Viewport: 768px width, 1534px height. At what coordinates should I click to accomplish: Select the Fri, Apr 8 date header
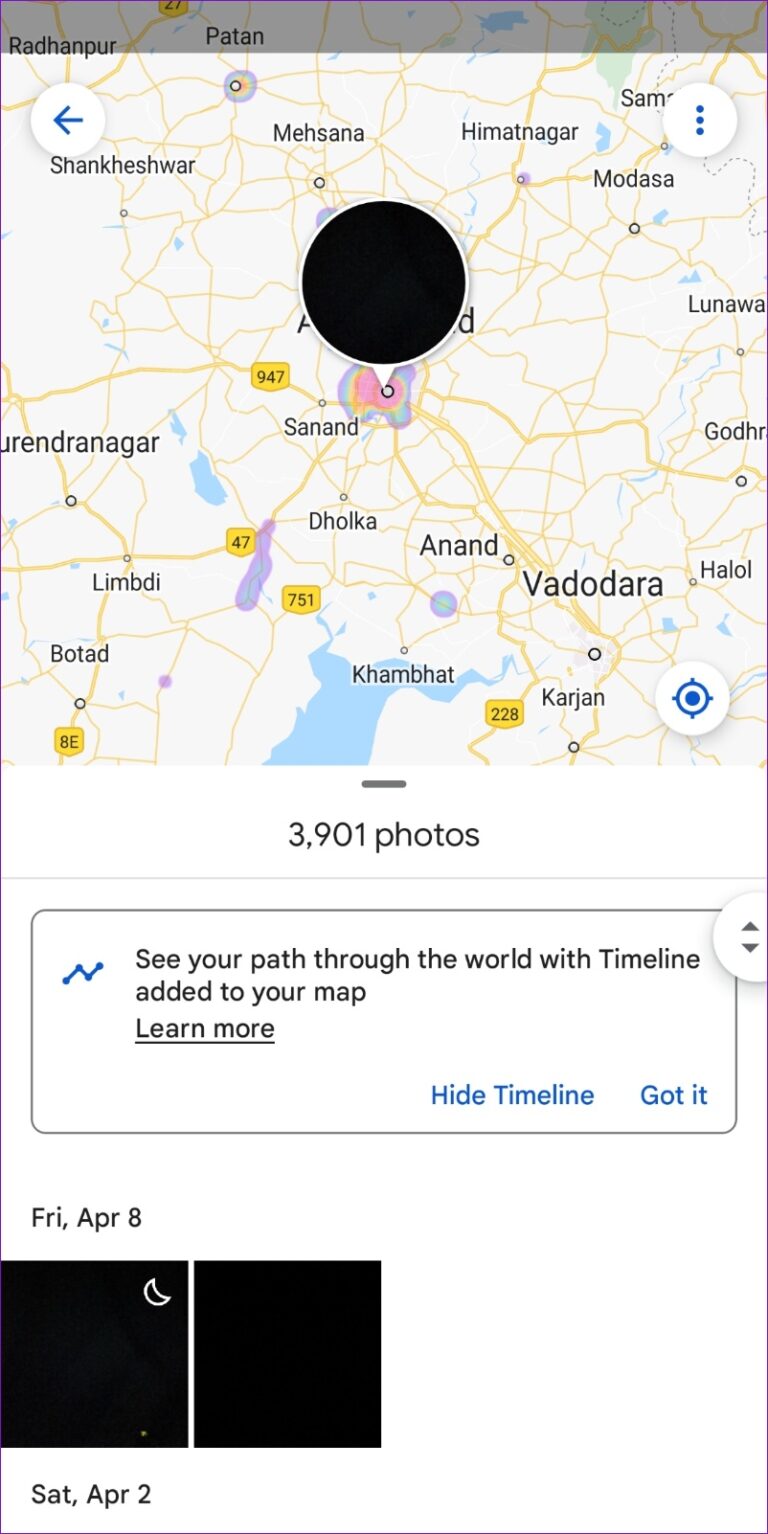click(86, 1217)
